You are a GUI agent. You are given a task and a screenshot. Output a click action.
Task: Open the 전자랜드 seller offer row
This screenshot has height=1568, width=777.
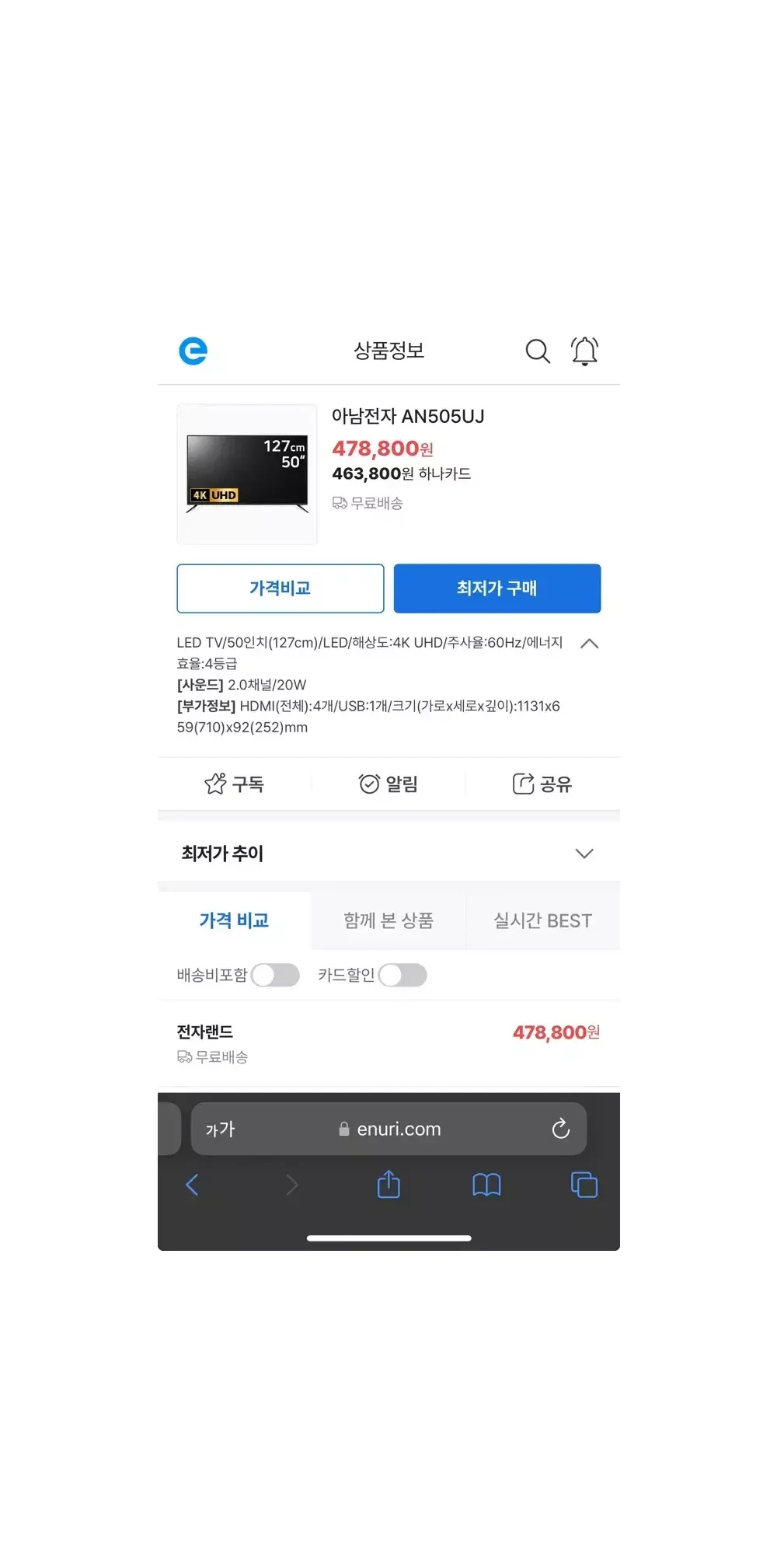pos(388,1043)
